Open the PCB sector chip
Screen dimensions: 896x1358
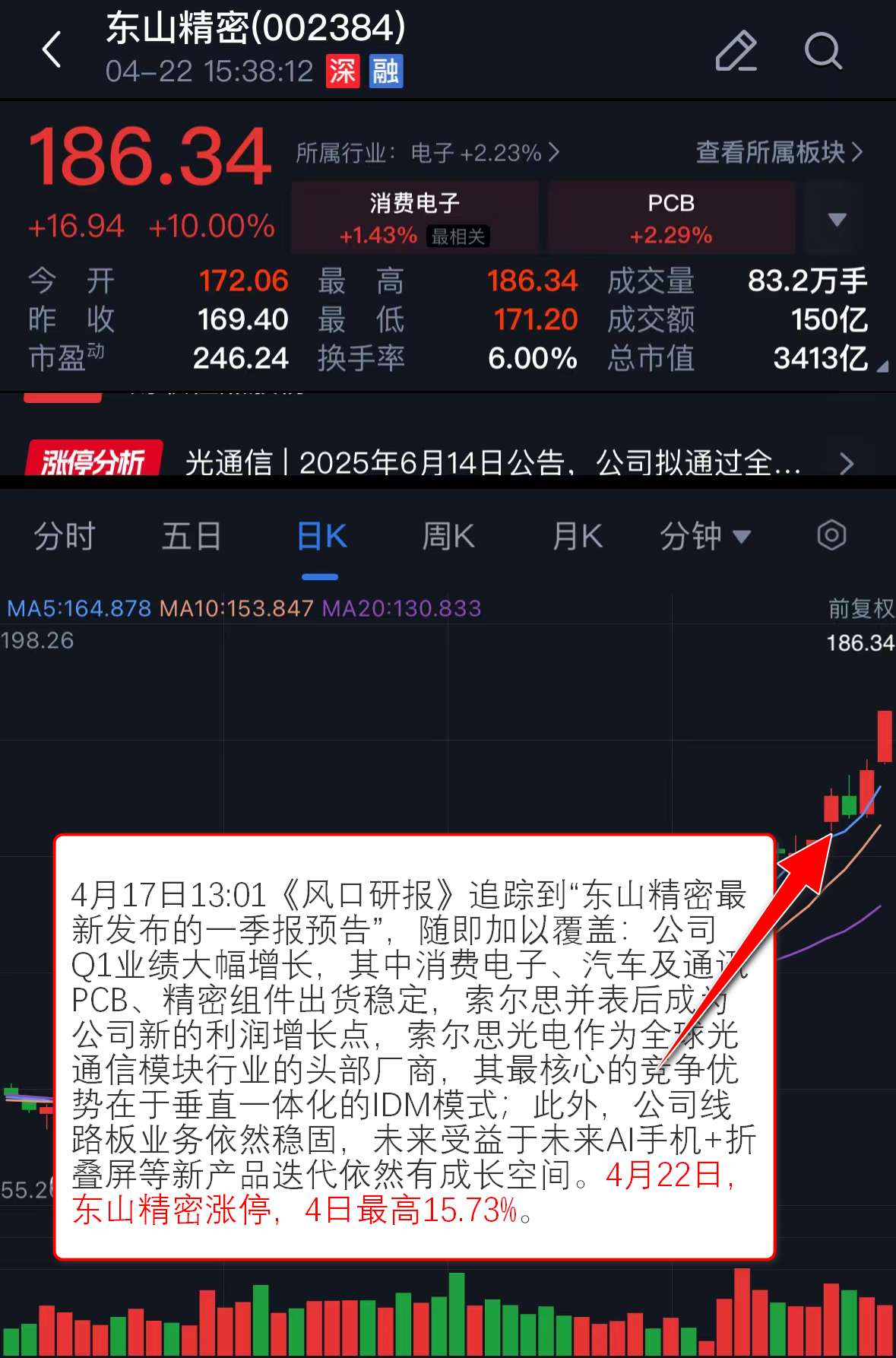pos(671,218)
